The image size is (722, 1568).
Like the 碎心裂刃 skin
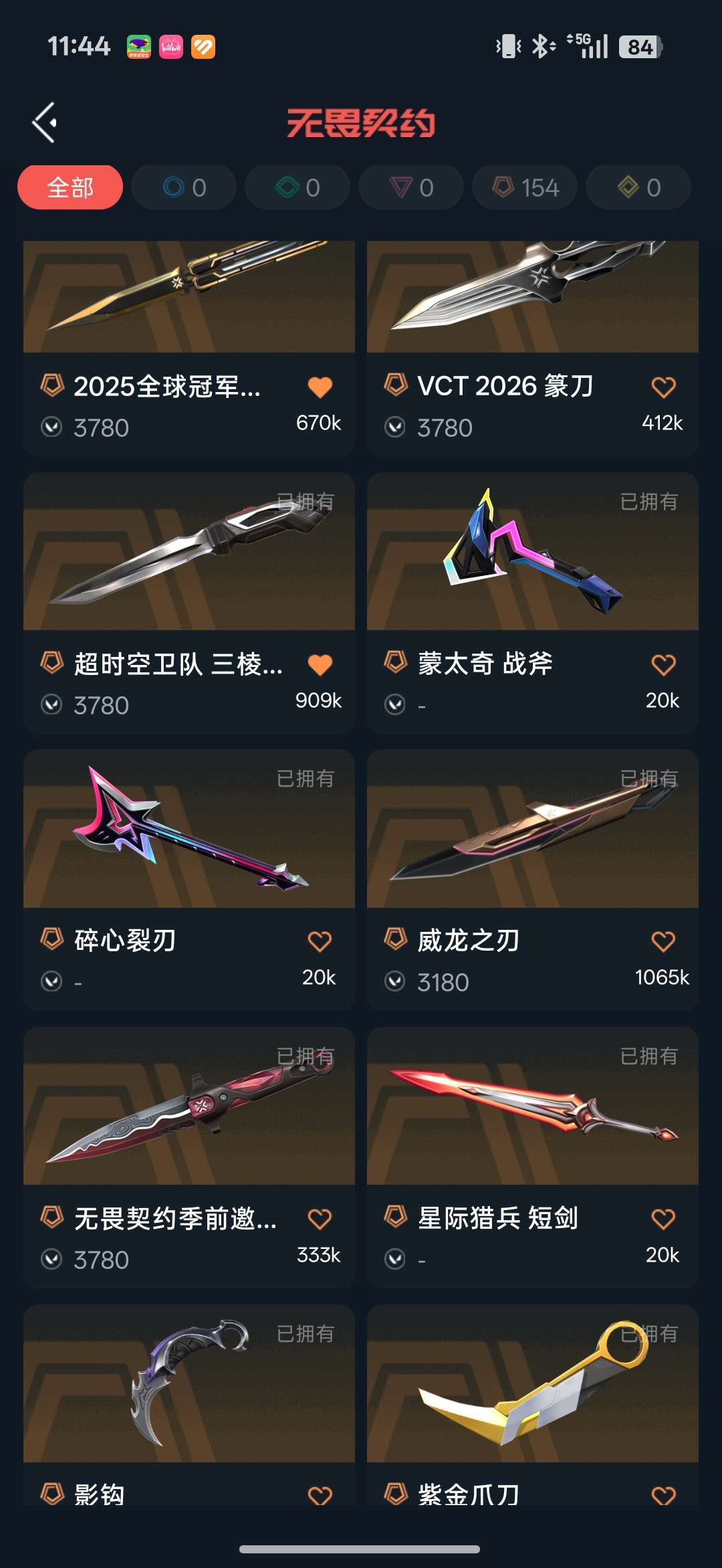tap(320, 941)
